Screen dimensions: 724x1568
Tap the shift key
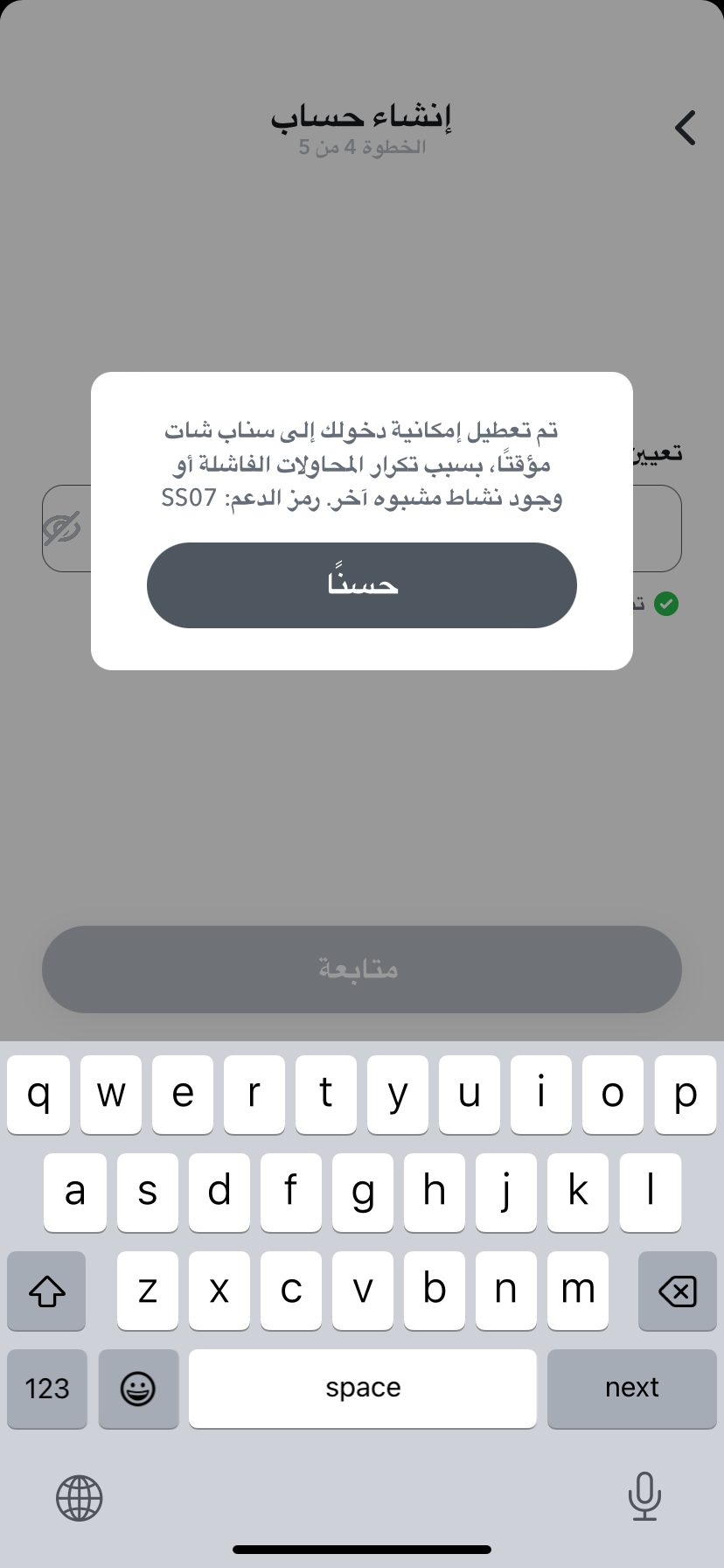pyautogui.click(x=47, y=1291)
